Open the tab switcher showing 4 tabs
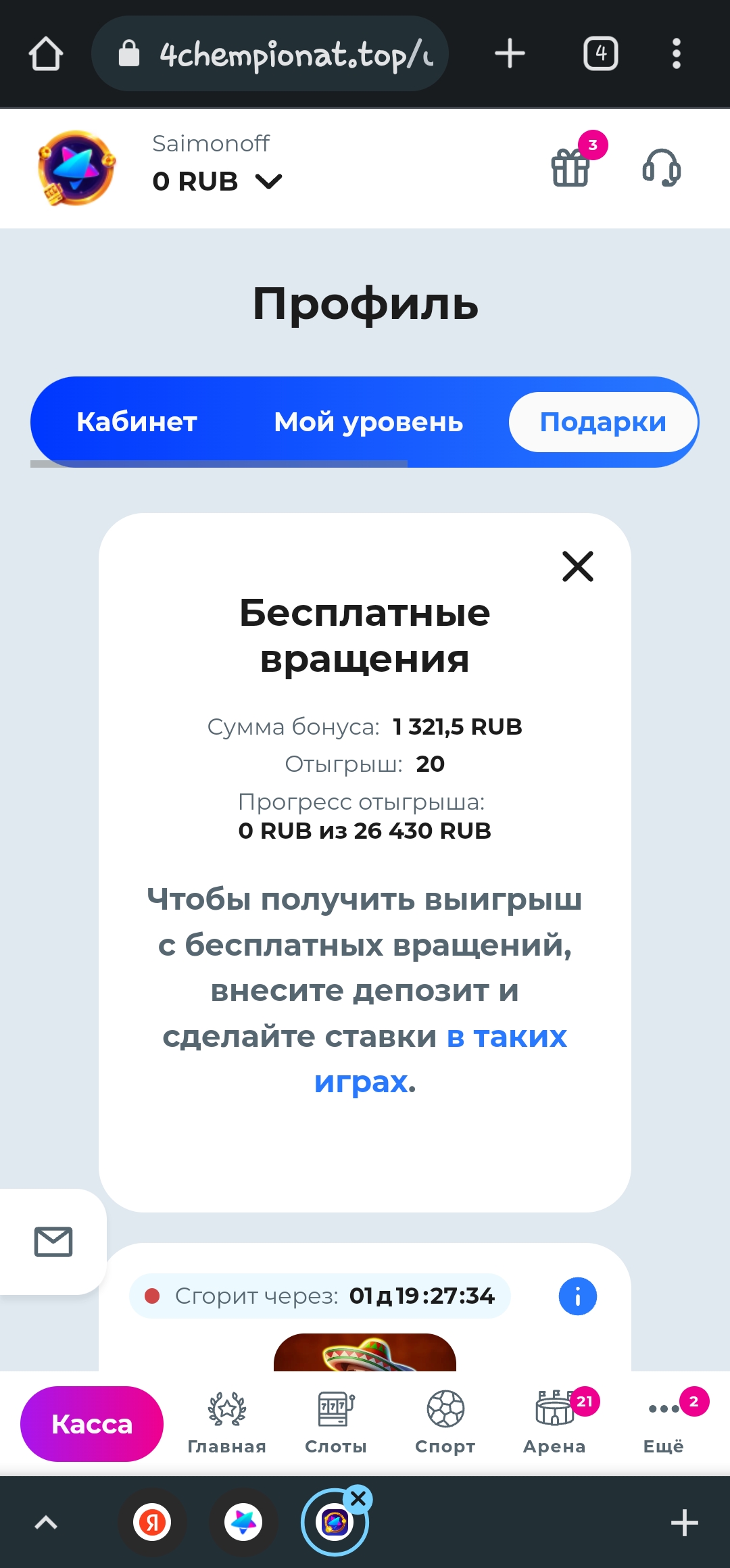The height and width of the screenshot is (1568, 730). coord(600,54)
